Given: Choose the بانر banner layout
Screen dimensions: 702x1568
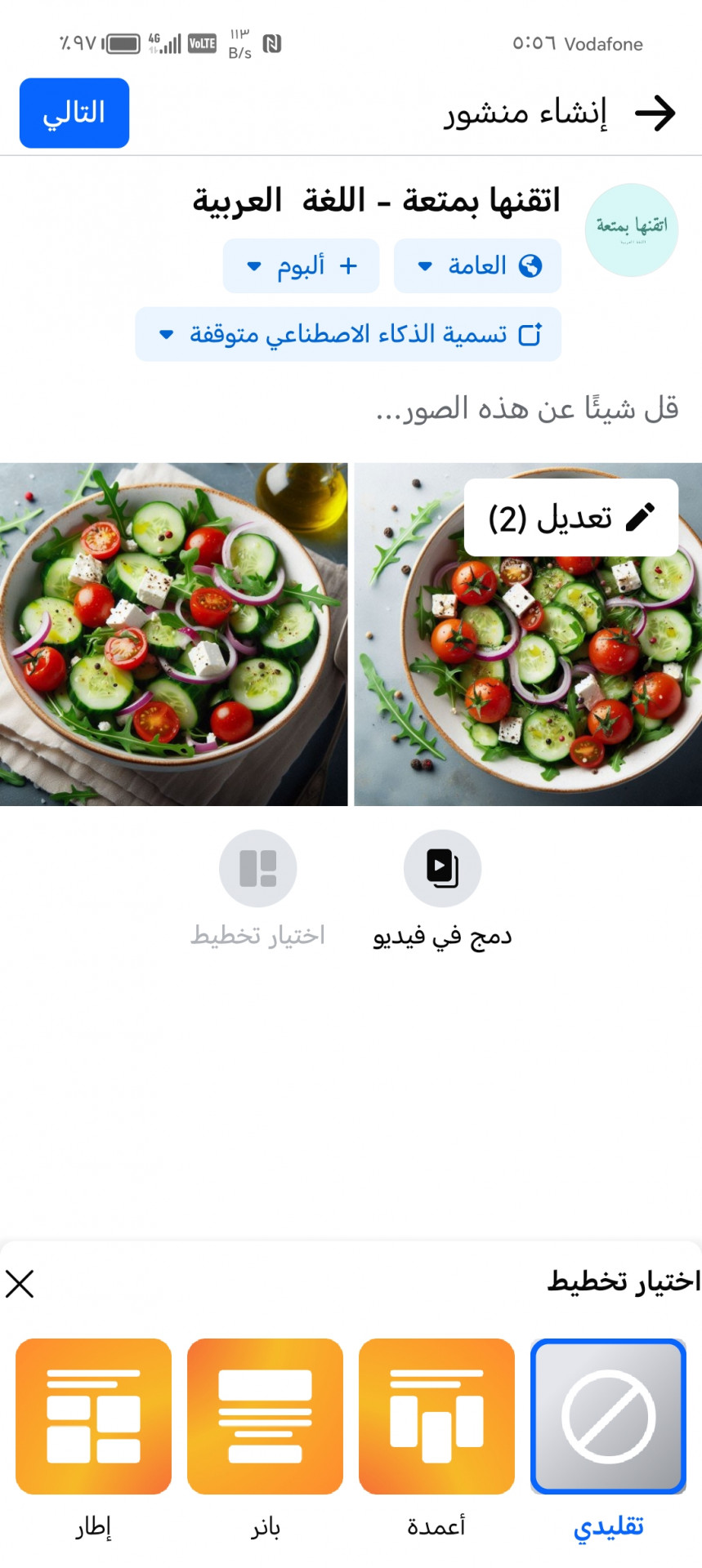Looking at the screenshot, I should click(x=265, y=1416).
